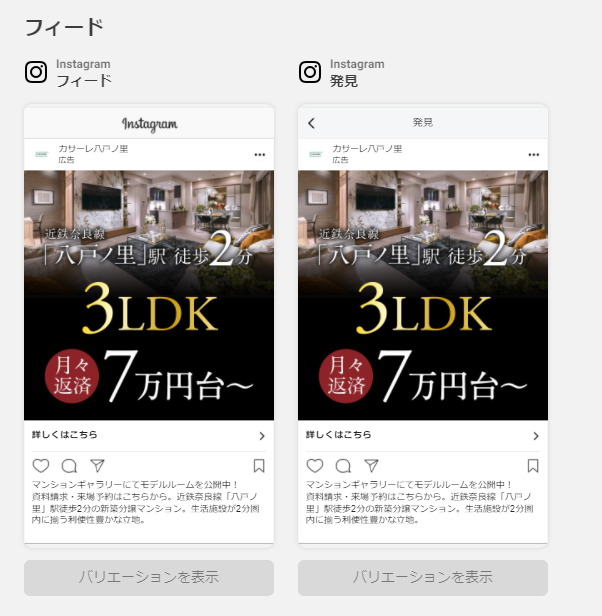Like the ad in the フィード preview

(41, 466)
